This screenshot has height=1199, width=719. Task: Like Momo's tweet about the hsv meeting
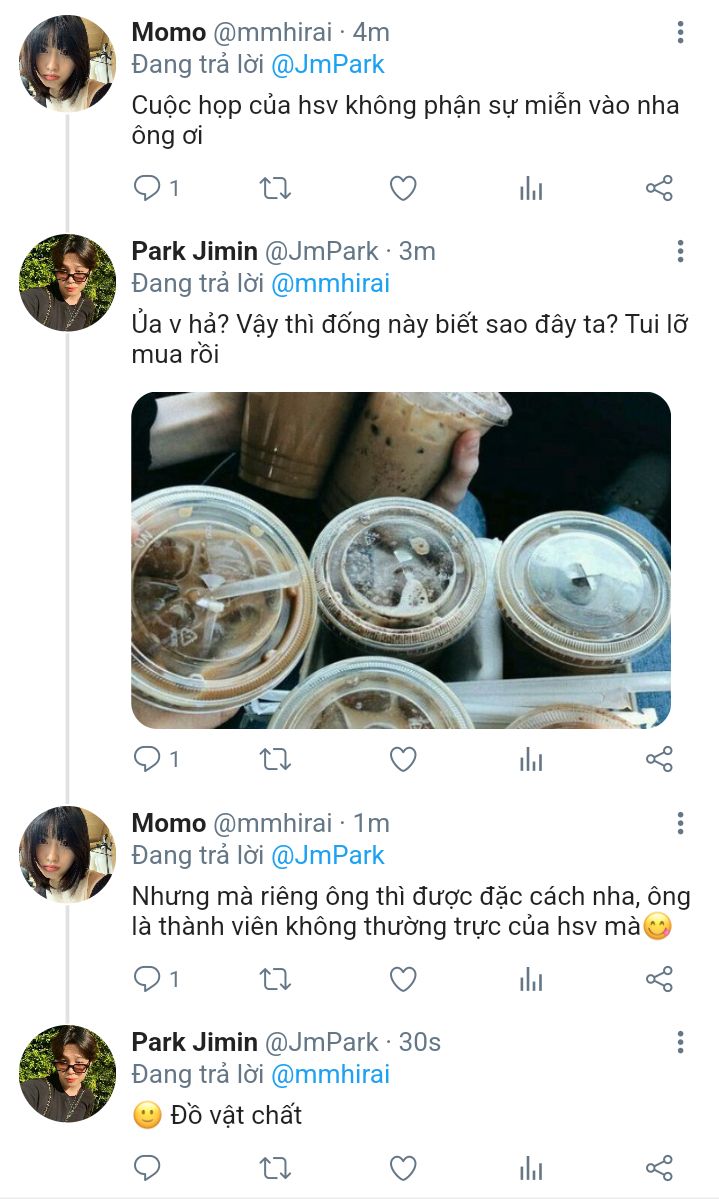click(402, 188)
